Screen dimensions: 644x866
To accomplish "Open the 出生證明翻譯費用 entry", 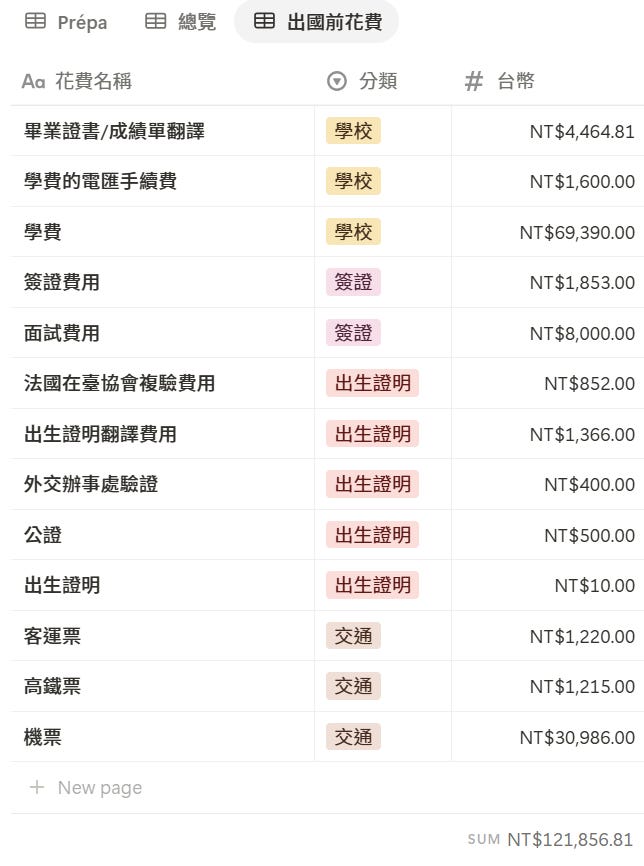I will pos(100,434).
